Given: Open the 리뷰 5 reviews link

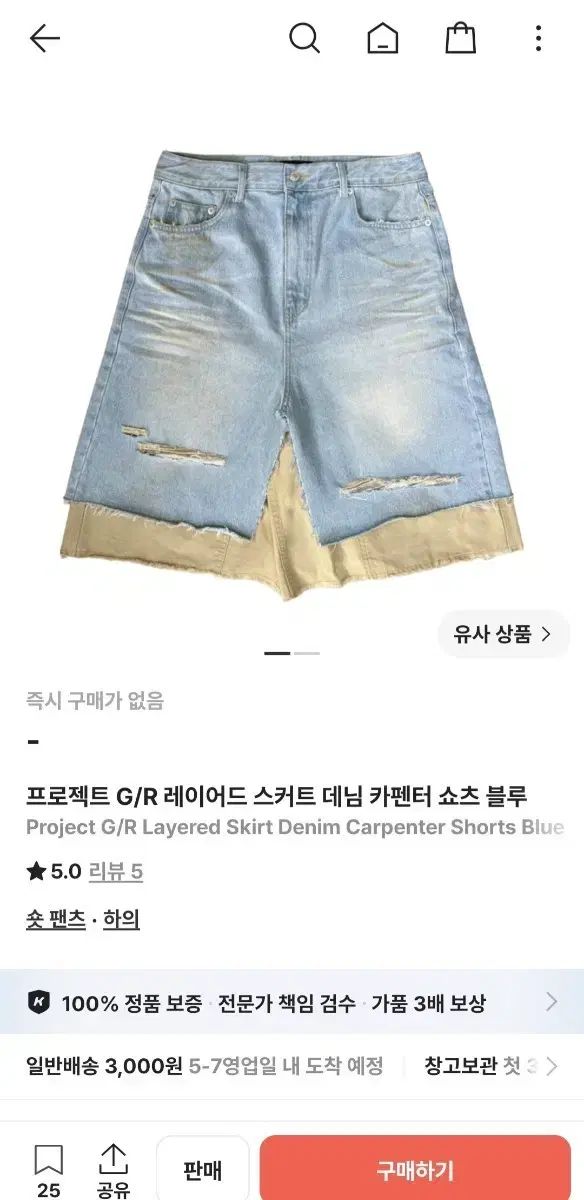Looking at the screenshot, I should click(116, 872).
